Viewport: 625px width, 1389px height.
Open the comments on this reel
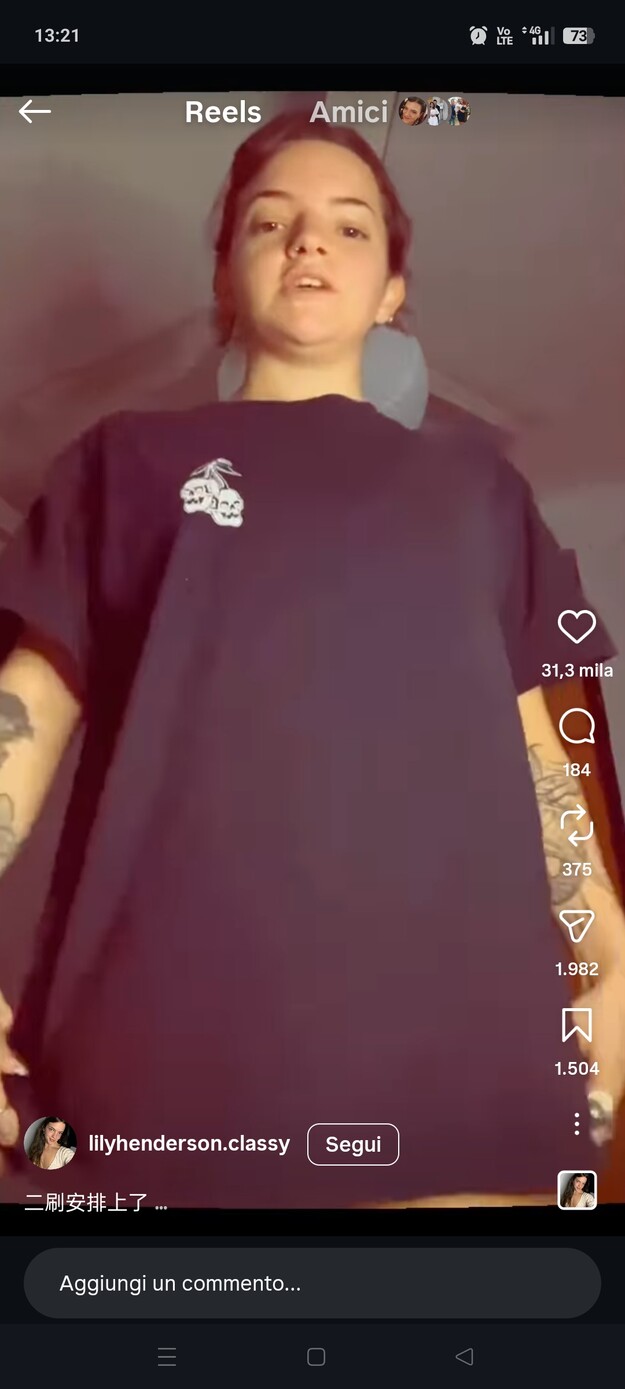pos(577,727)
